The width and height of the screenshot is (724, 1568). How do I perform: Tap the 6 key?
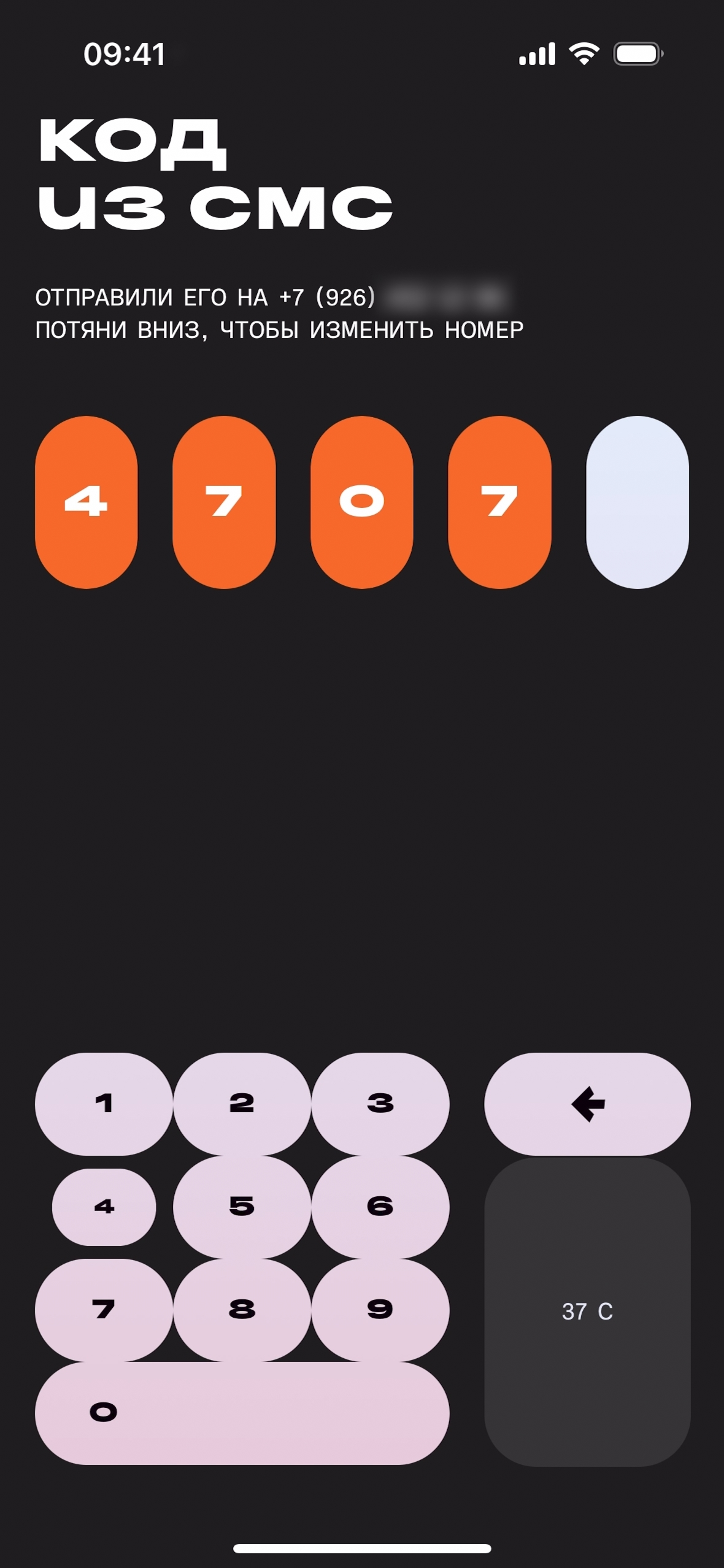click(380, 1207)
